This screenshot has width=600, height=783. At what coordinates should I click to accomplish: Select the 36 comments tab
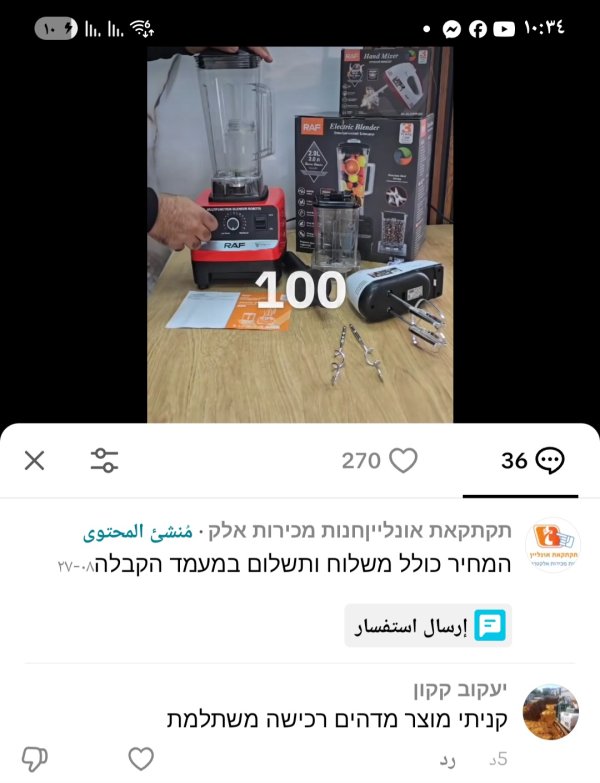click(533, 460)
